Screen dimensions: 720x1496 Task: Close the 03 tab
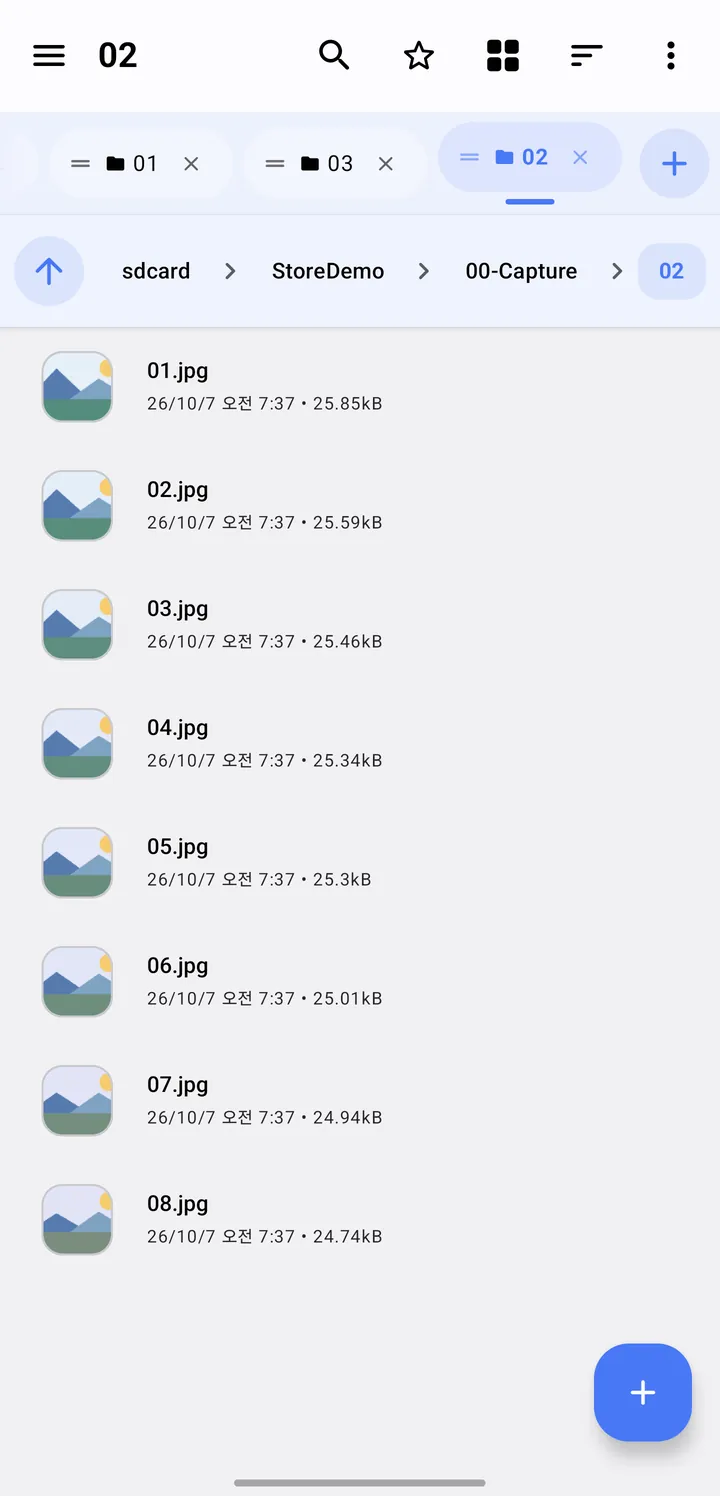[x=385, y=163]
